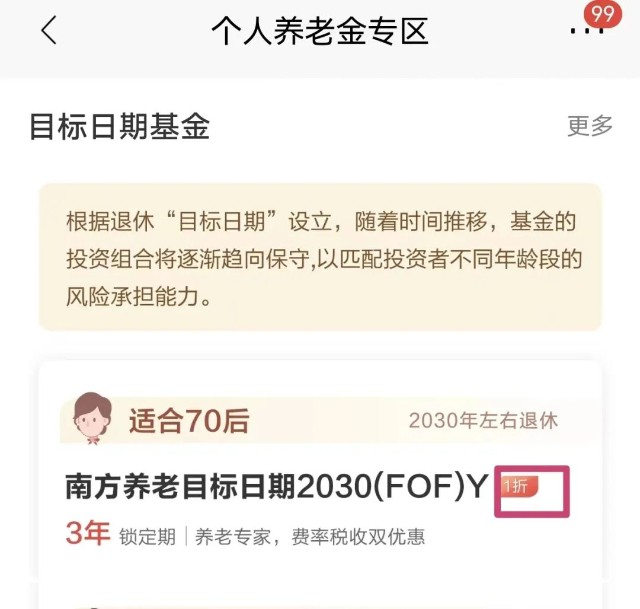Go back from the pension zone page
The height and width of the screenshot is (609, 640).
(x=49, y=31)
